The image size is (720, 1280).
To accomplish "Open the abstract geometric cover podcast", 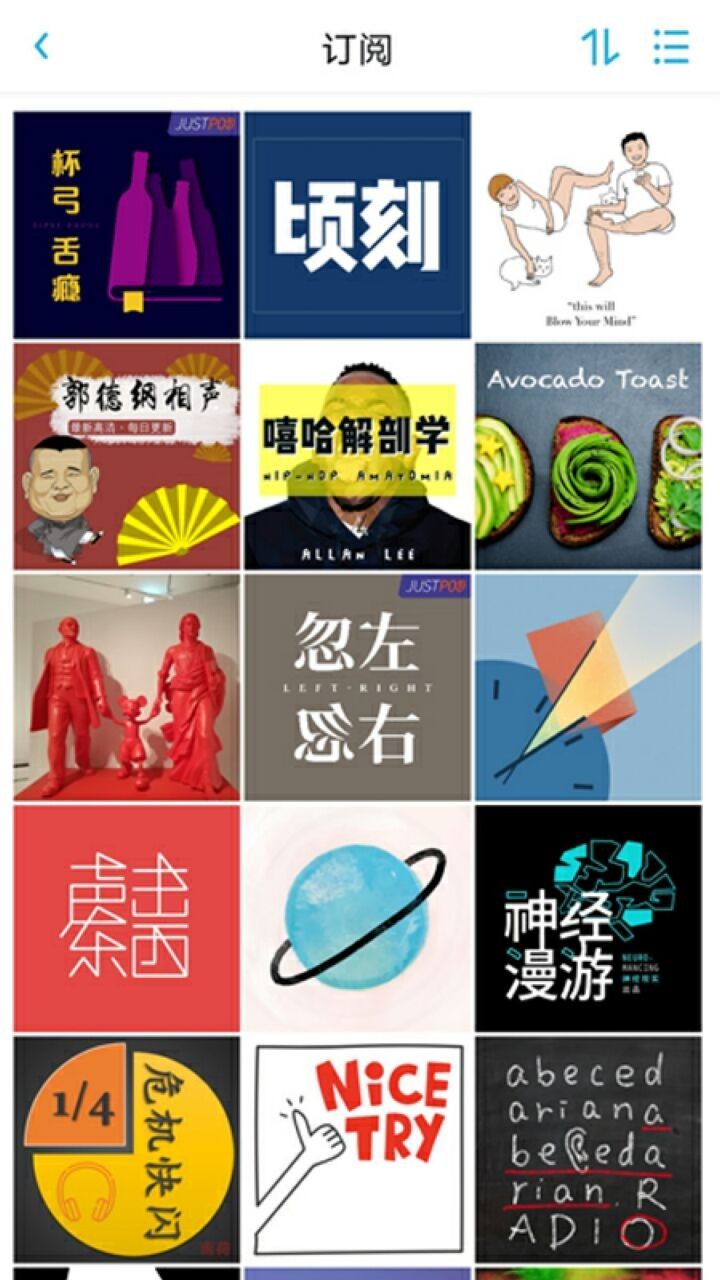I will tap(590, 686).
